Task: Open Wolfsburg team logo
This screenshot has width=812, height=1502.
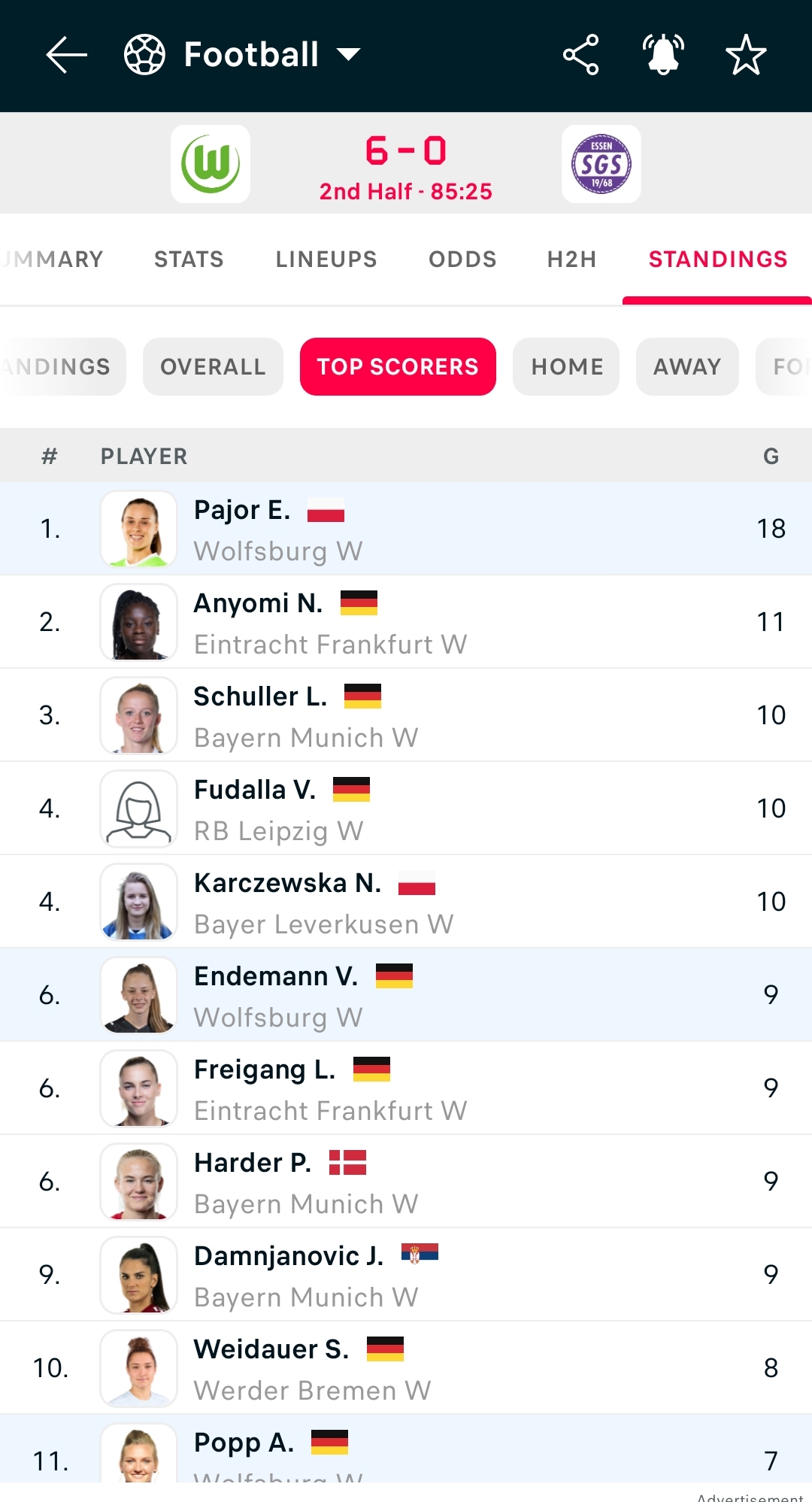Action: click(x=211, y=164)
